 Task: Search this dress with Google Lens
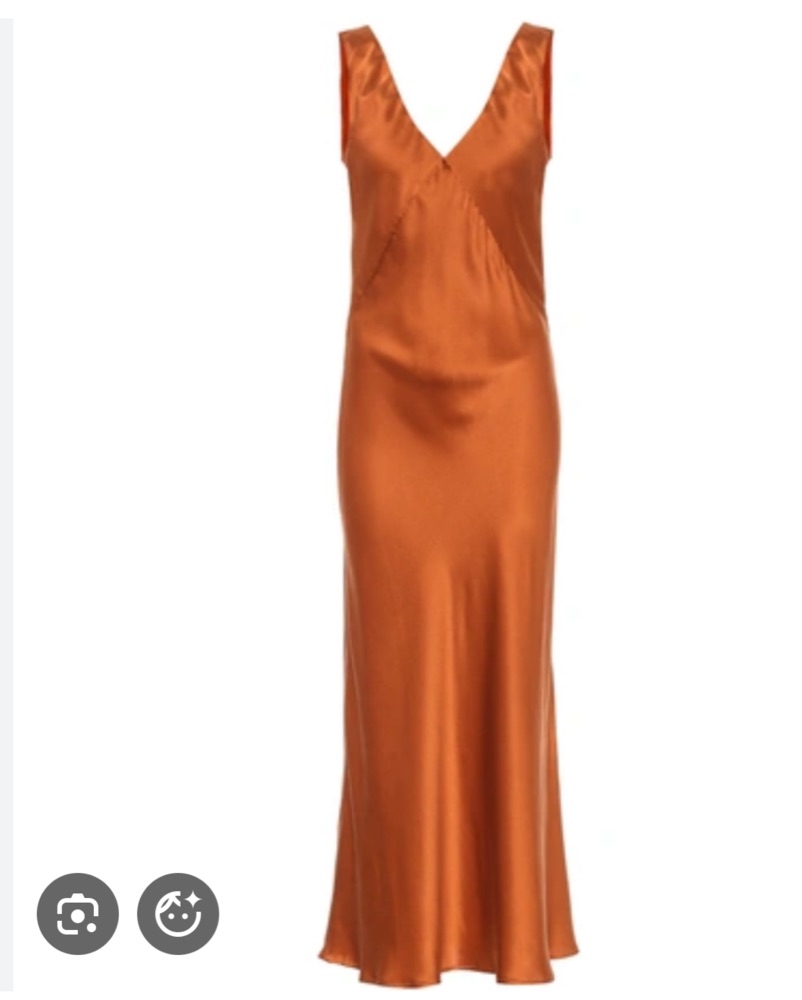pyautogui.click(x=77, y=913)
